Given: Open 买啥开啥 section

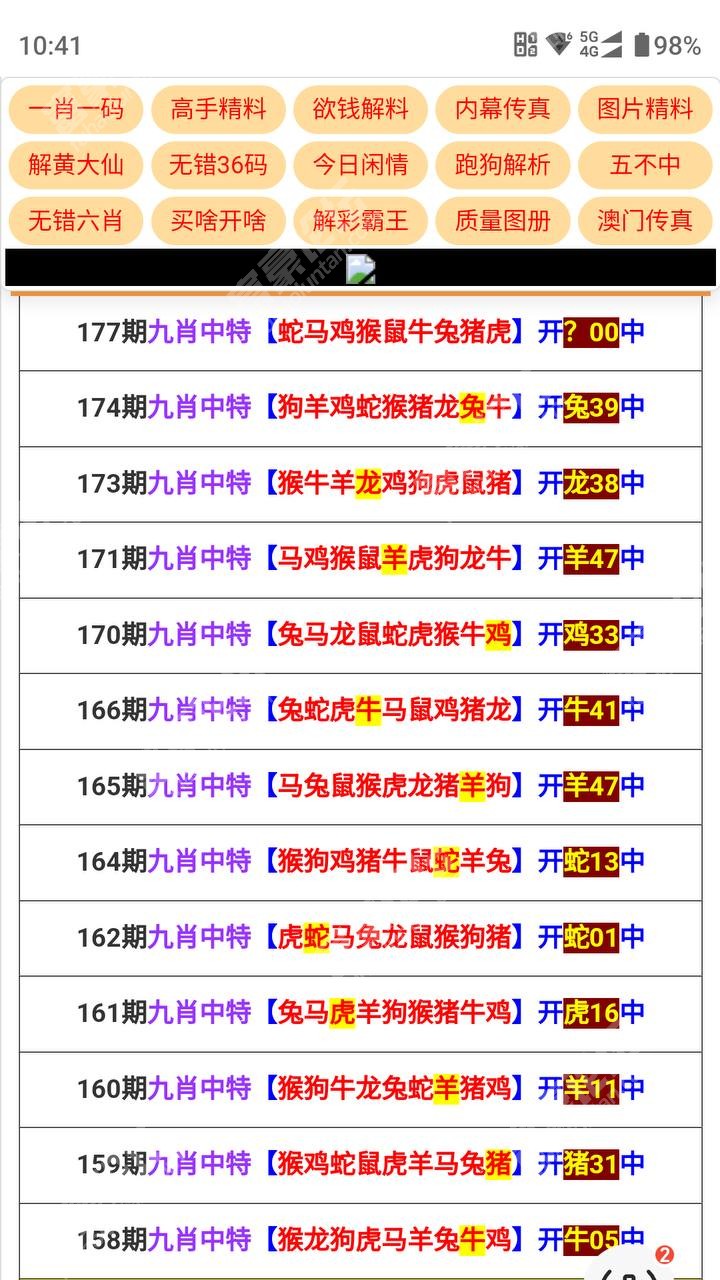Looking at the screenshot, I should point(218,220).
